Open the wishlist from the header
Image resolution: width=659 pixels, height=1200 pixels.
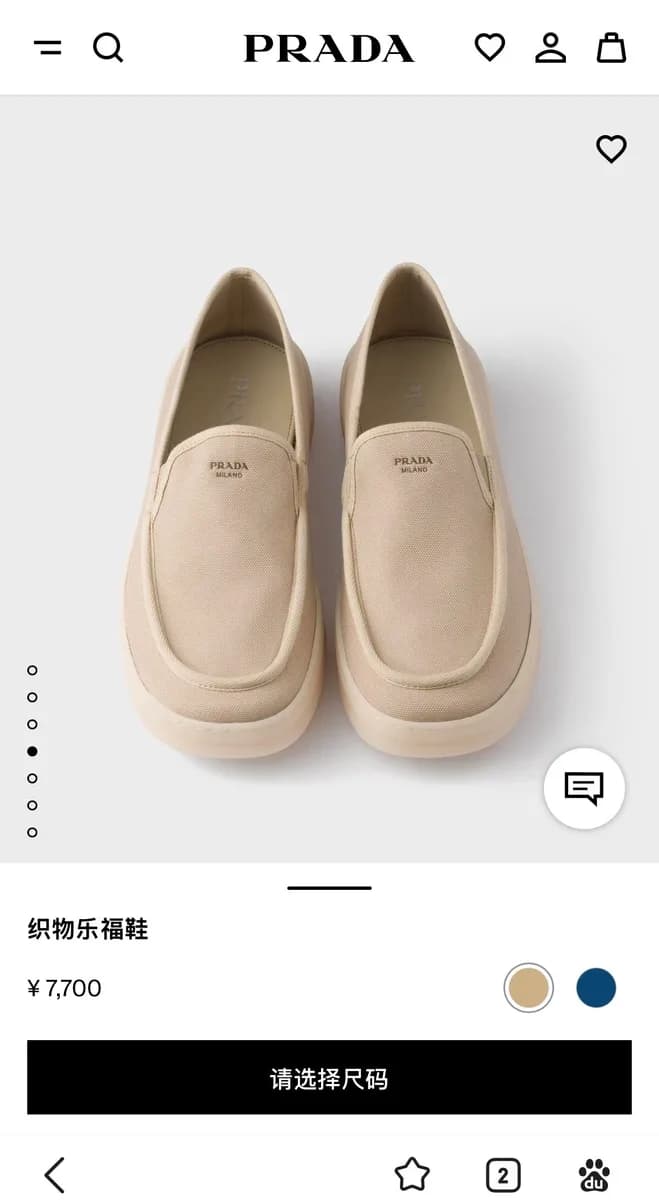[490, 47]
